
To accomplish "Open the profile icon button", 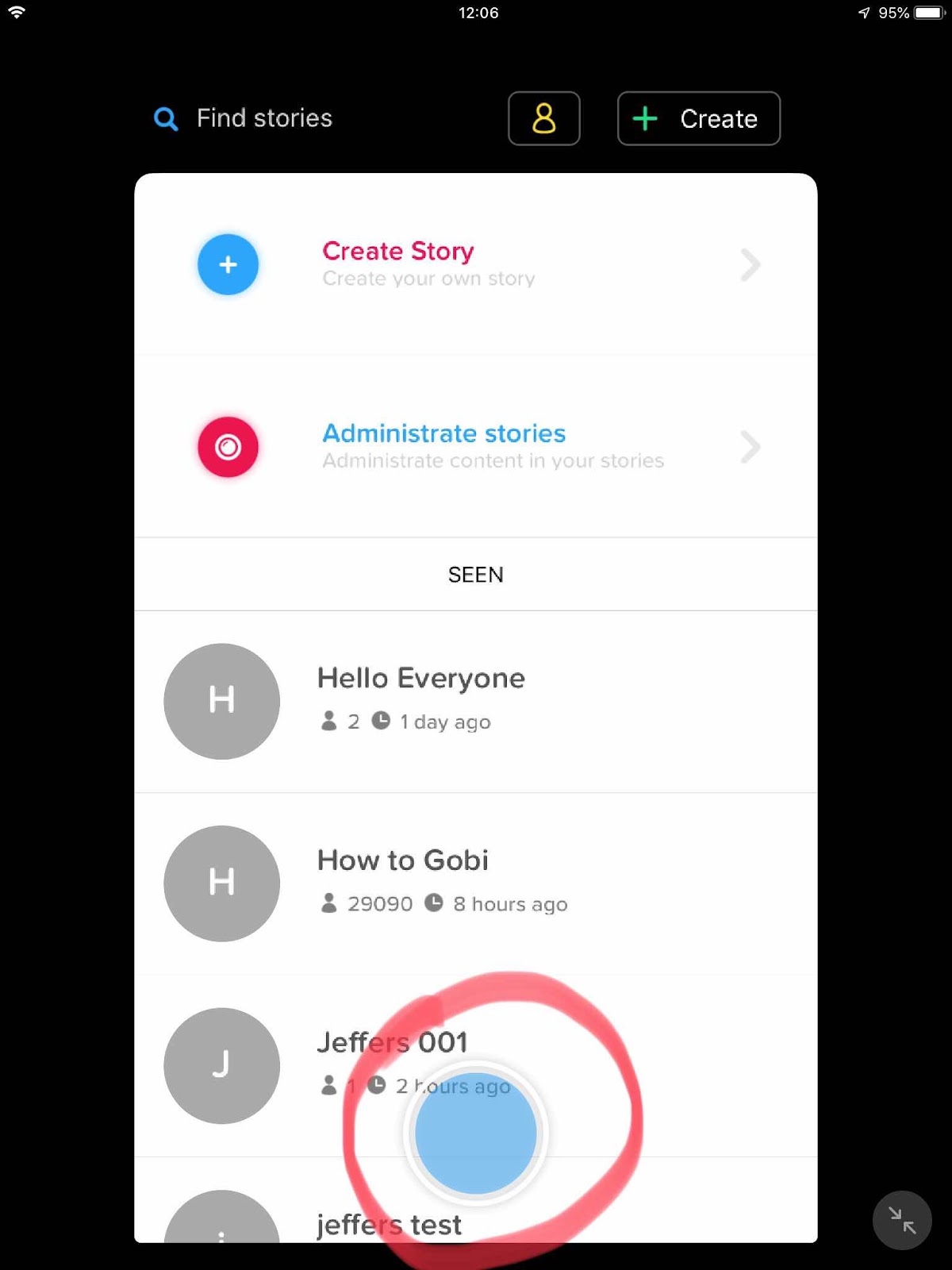I will point(543,119).
